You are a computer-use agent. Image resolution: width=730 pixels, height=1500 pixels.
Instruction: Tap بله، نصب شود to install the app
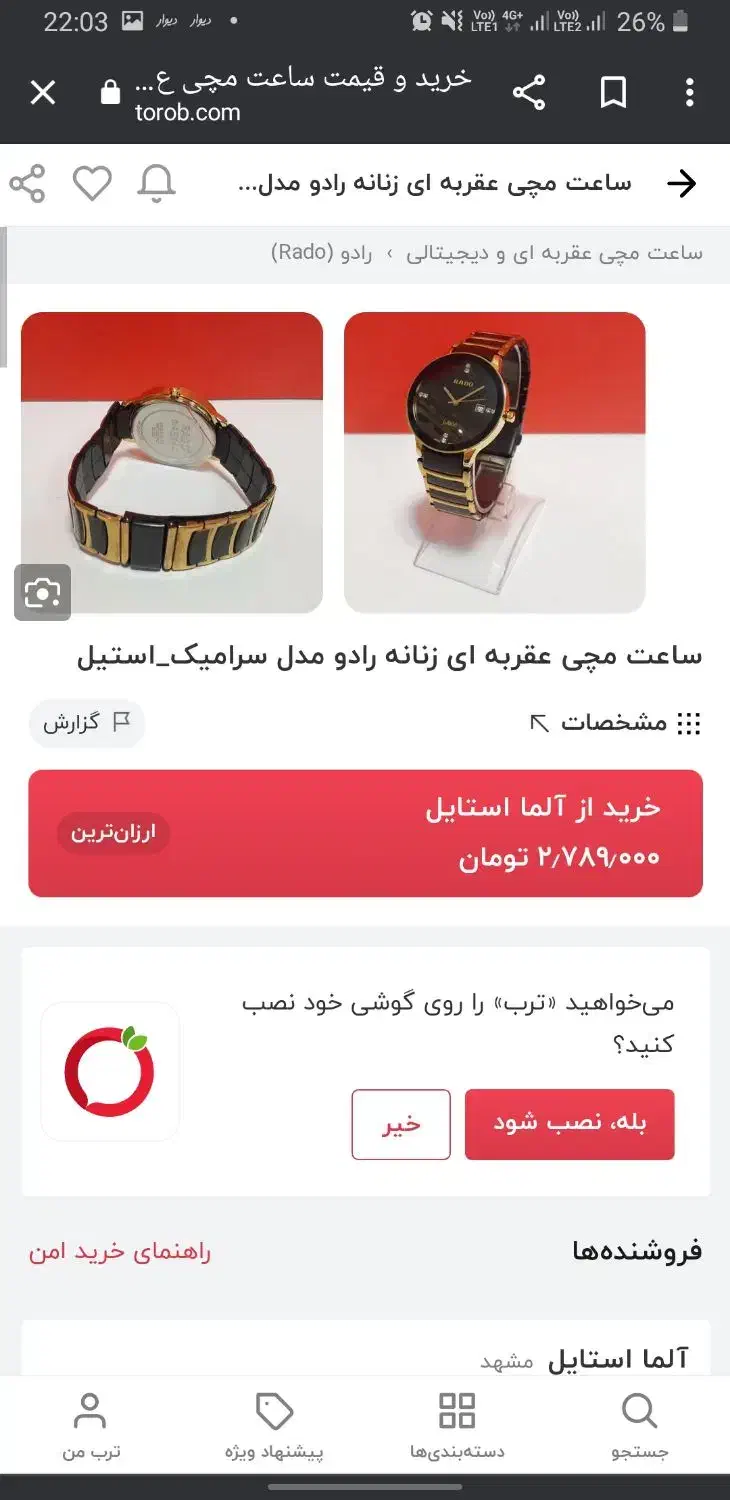point(570,1124)
